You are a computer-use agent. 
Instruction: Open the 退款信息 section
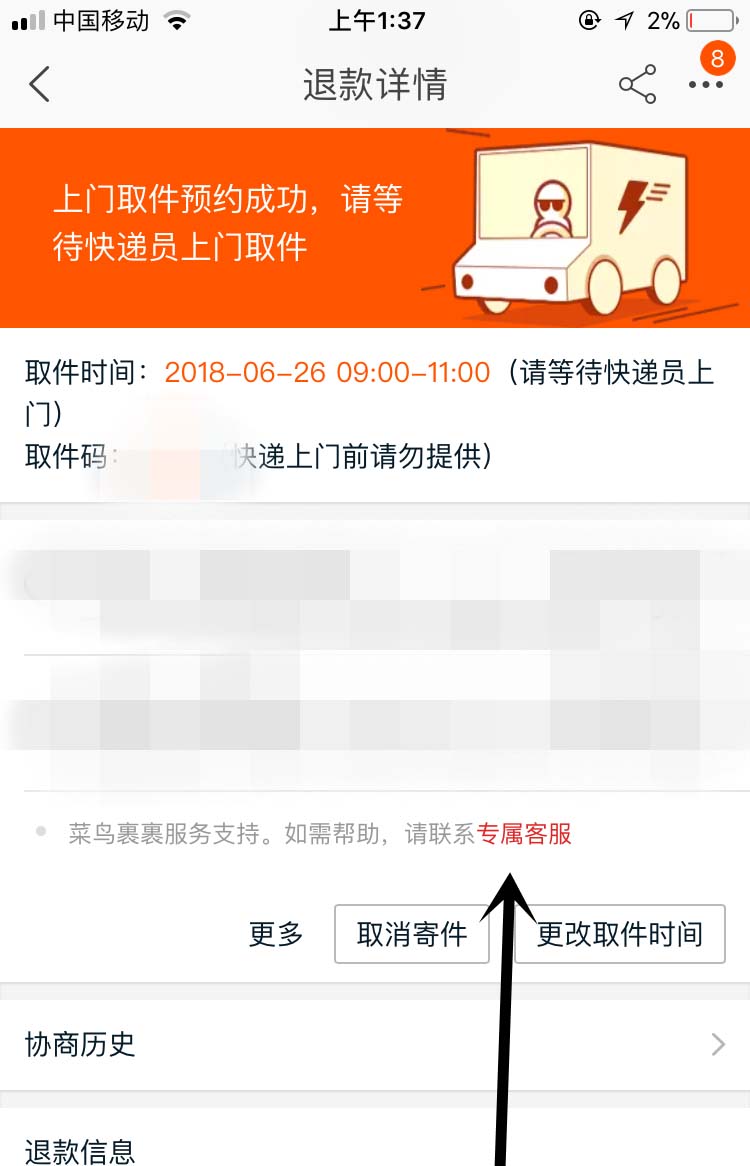point(375,1150)
